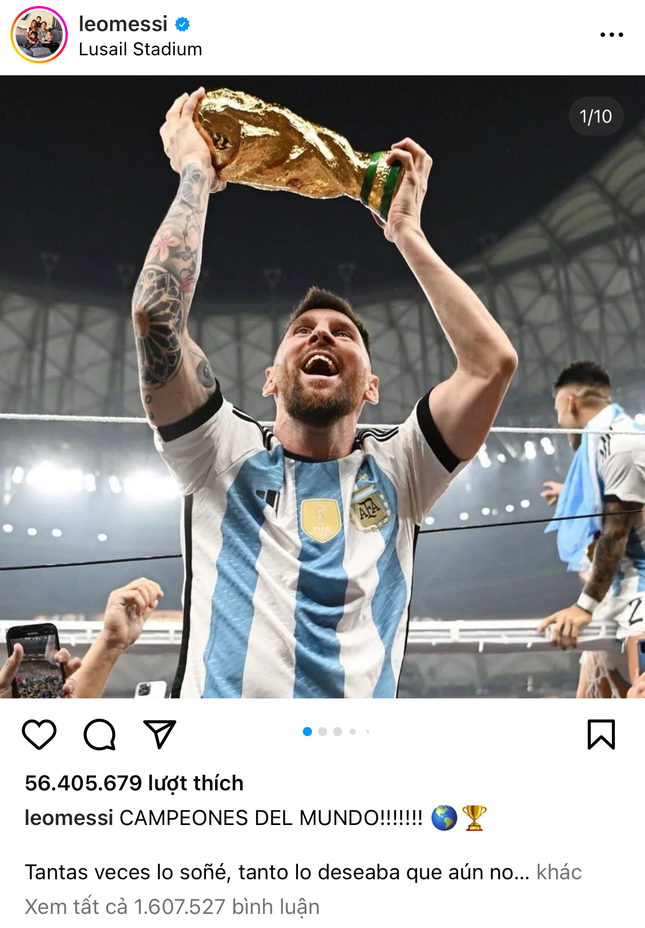Open comments via the speech bubble icon
The height and width of the screenshot is (928, 645).
[x=99, y=734]
